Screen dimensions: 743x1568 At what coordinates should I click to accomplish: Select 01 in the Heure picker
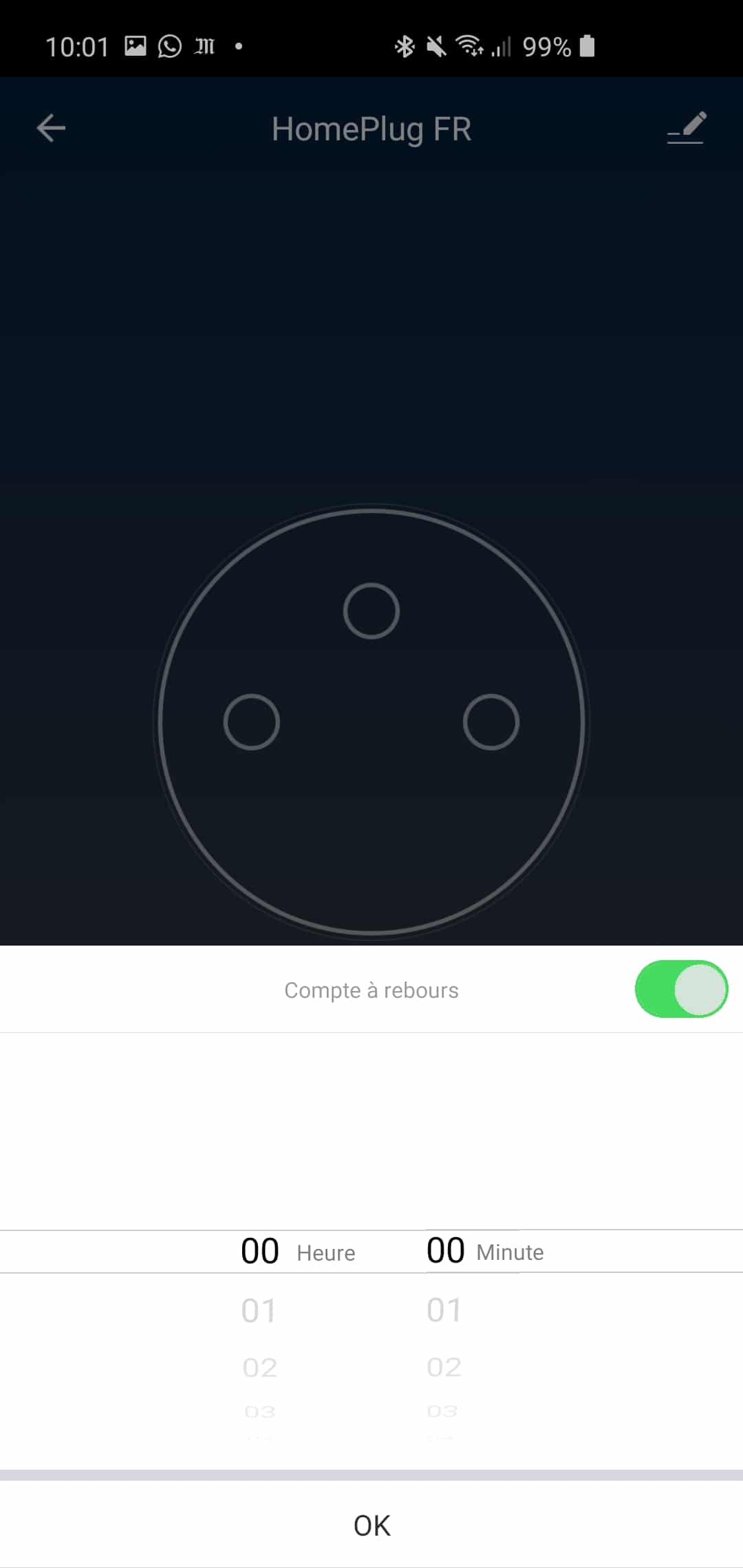259,1311
